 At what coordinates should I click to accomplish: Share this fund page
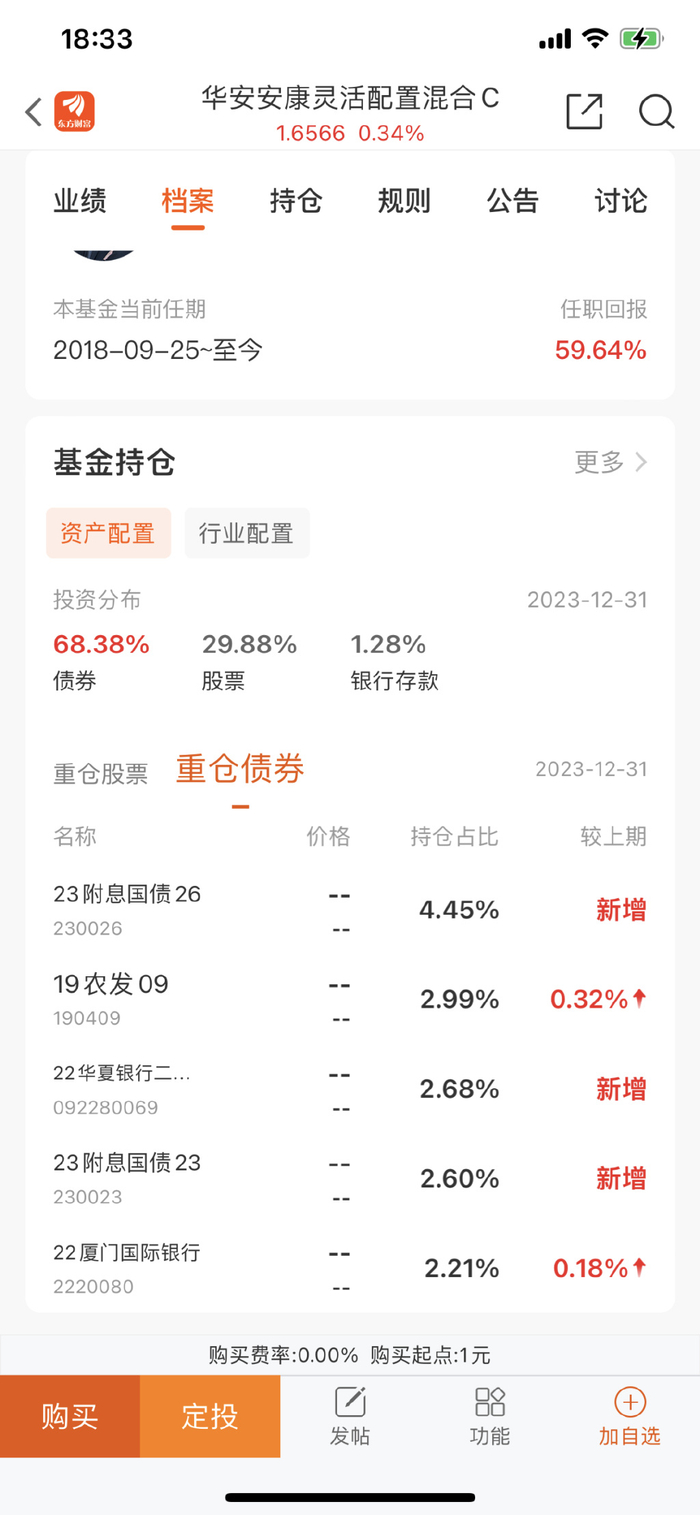tap(584, 111)
